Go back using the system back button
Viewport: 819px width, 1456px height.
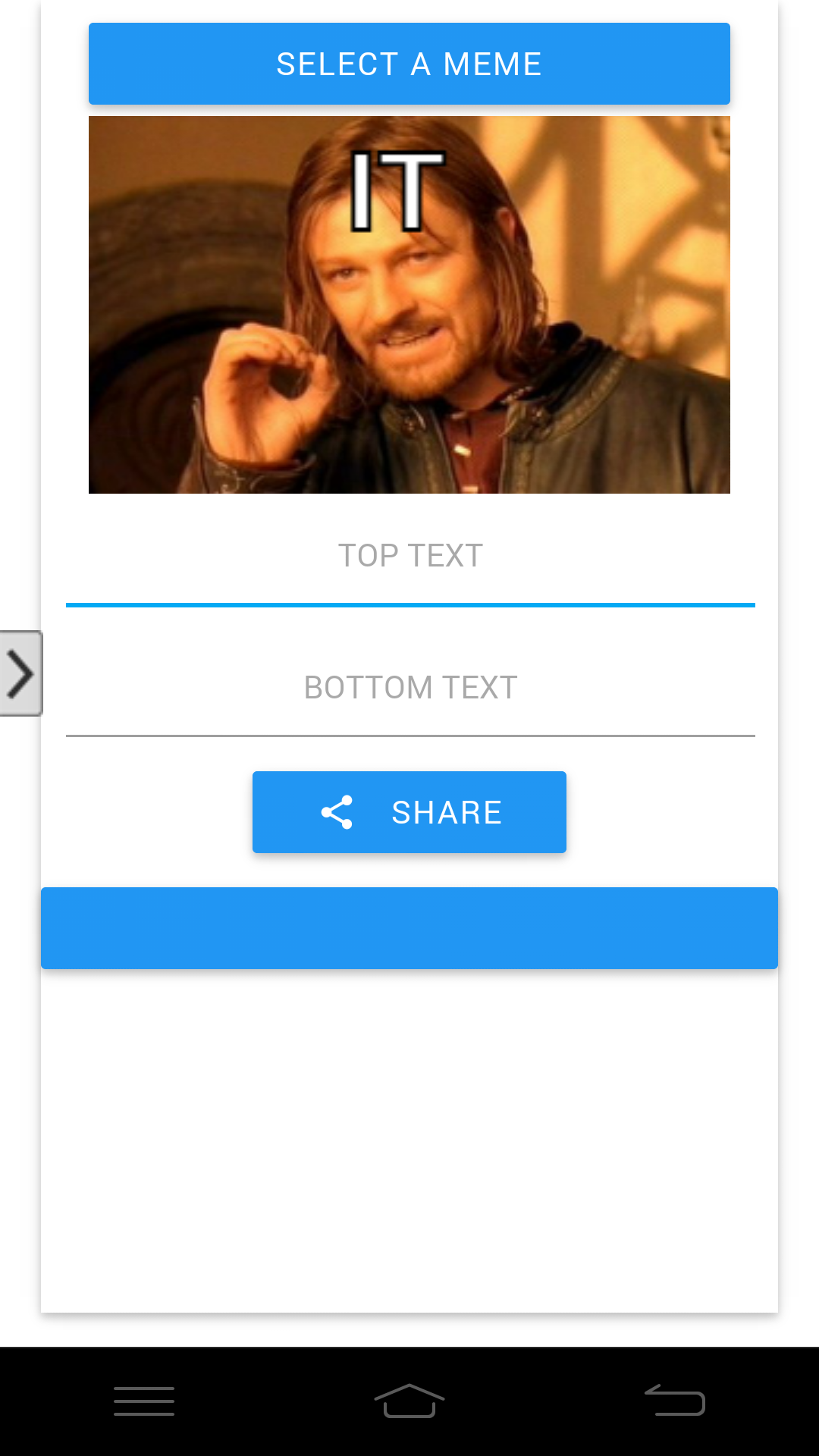pyautogui.click(x=675, y=1401)
